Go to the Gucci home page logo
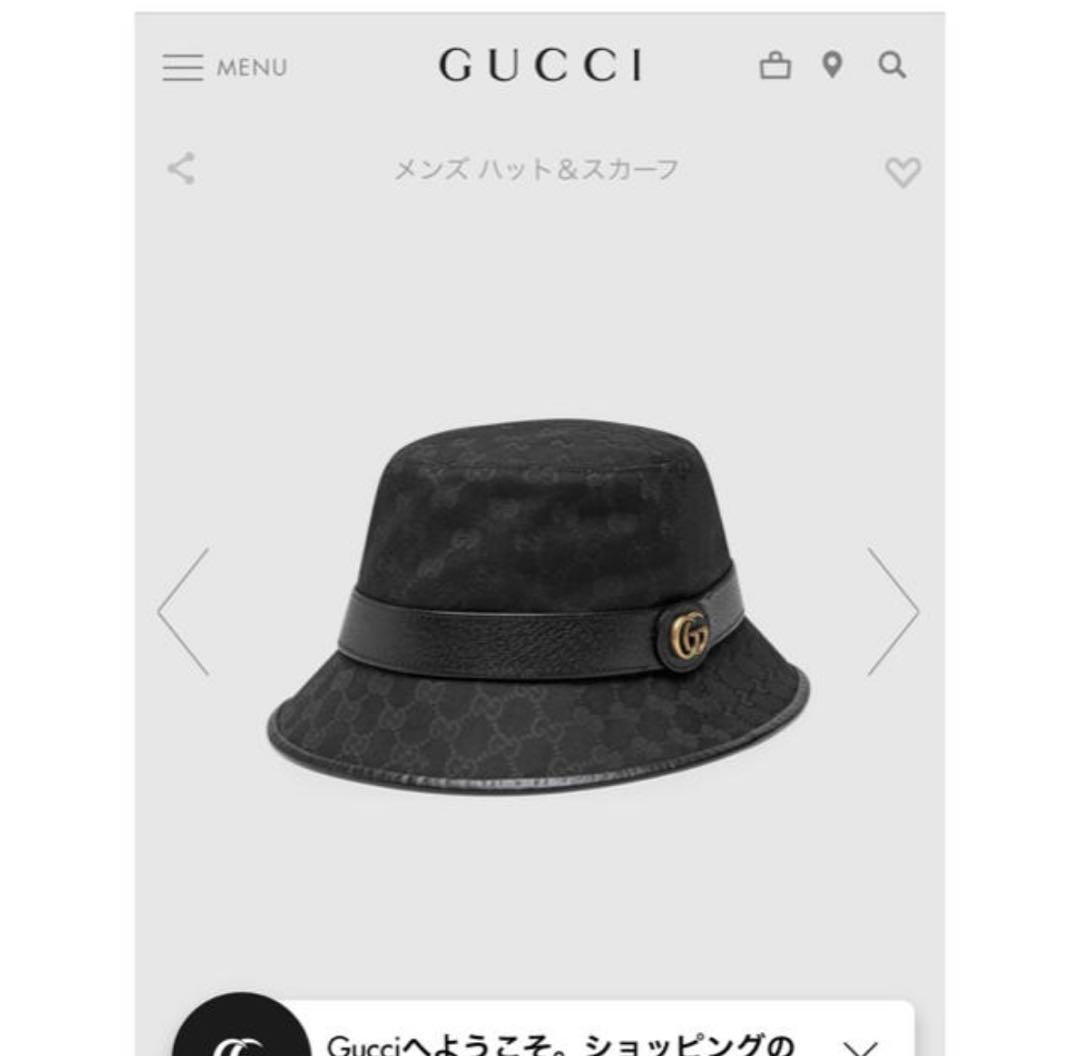 (540, 66)
